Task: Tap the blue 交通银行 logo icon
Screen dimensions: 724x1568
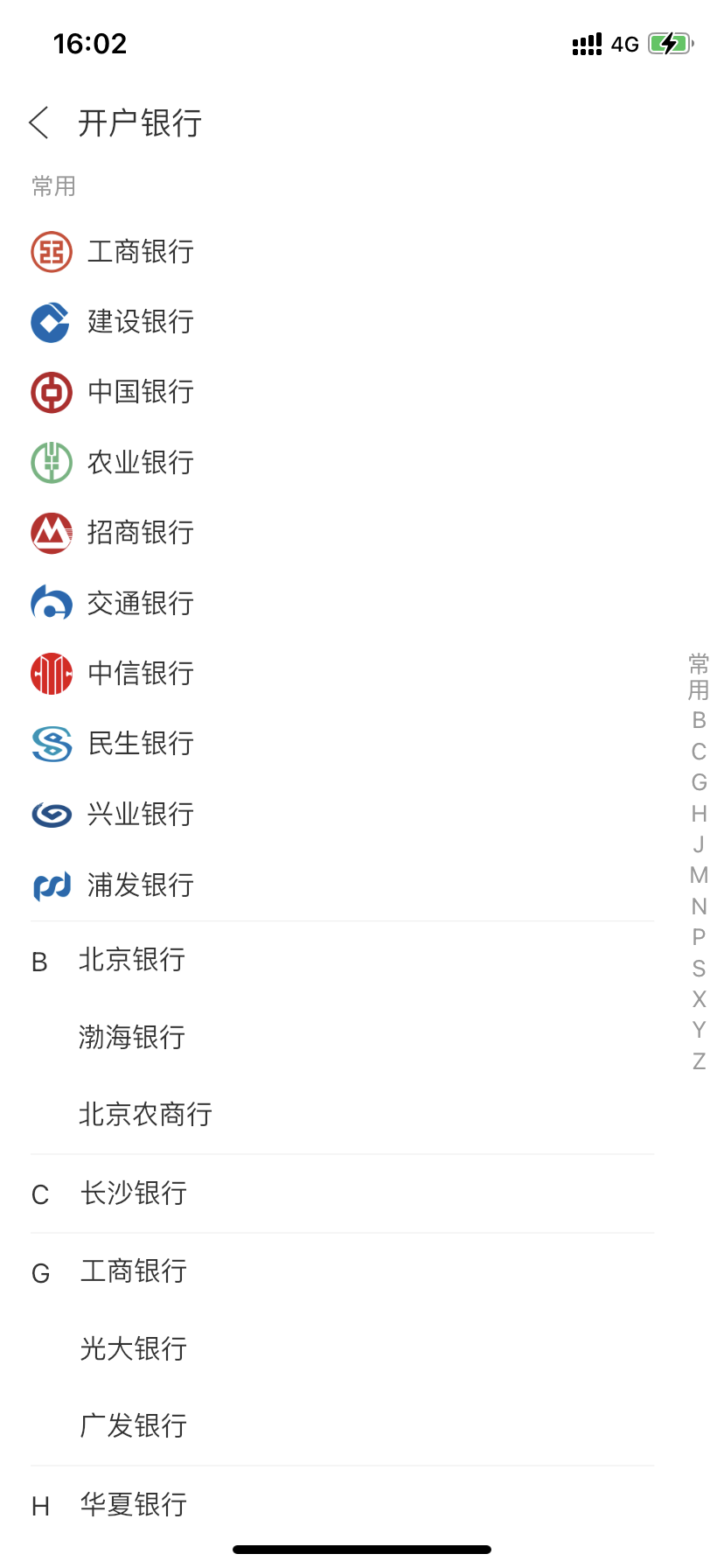Action: click(50, 604)
